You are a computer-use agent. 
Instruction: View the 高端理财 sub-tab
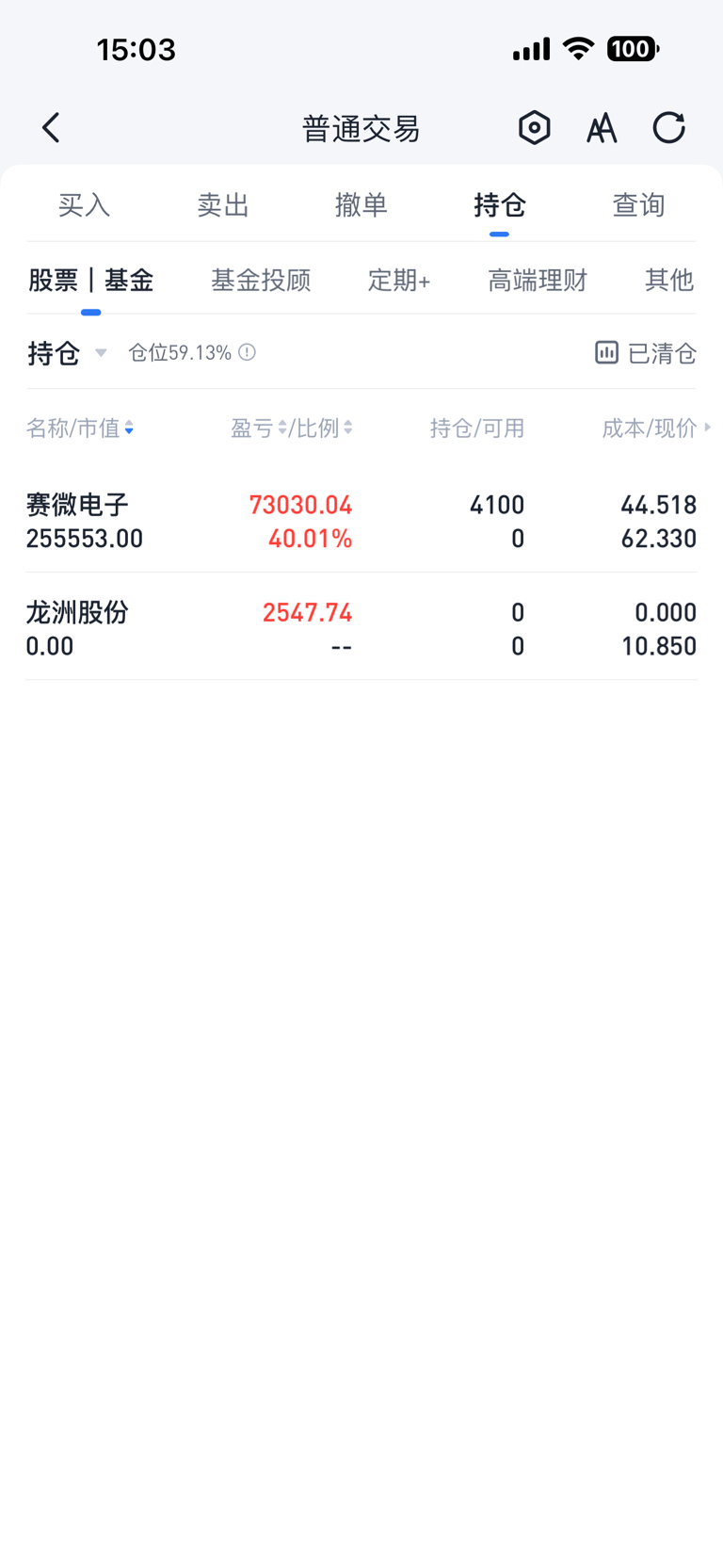click(538, 281)
